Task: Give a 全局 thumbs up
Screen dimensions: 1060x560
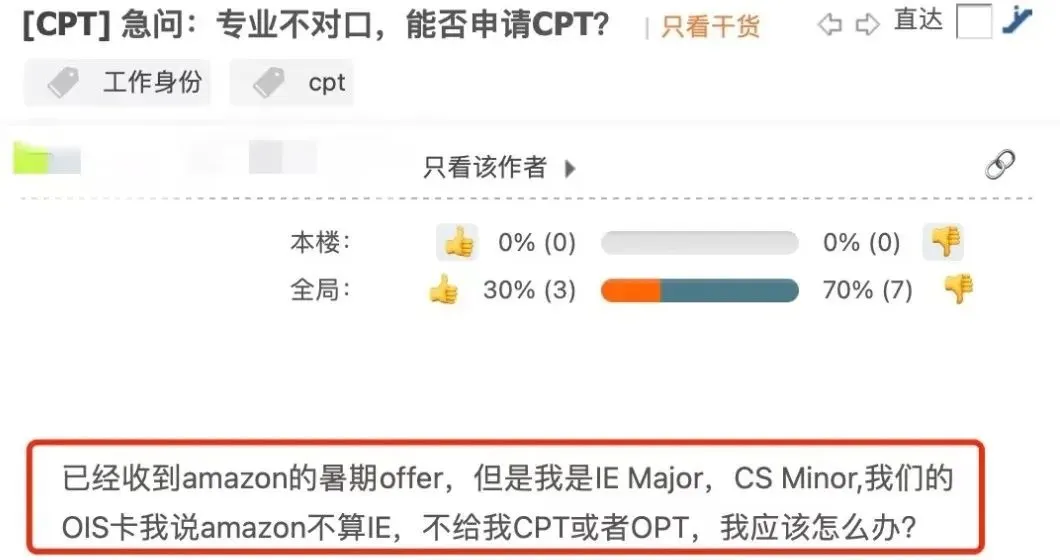Action: tap(444, 290)
